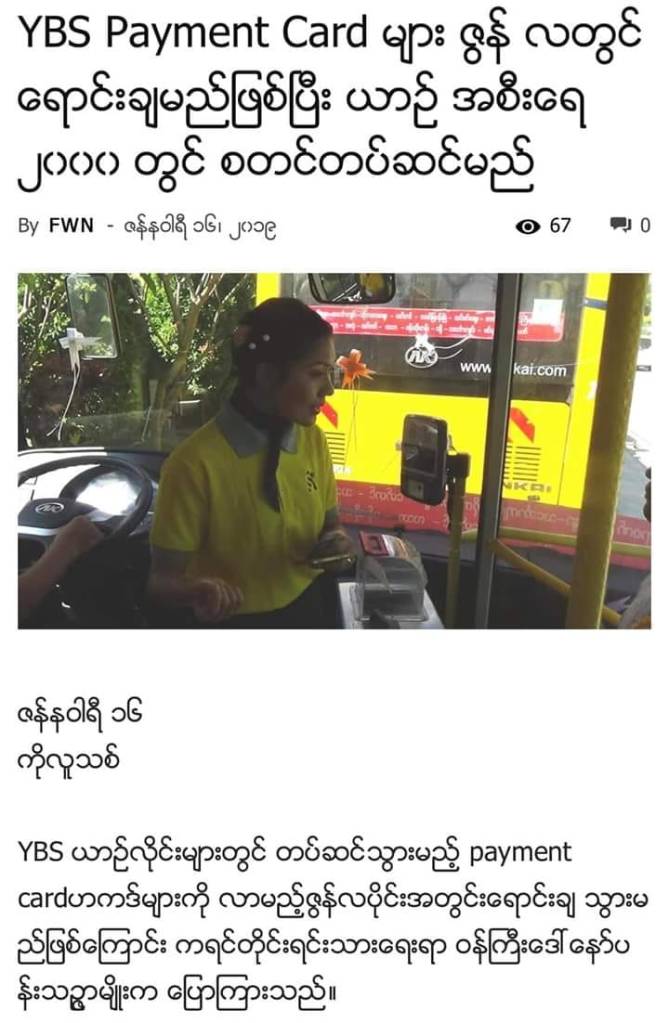
Task: Open the comments icon showing 0
Action: [x=621, y=226]
